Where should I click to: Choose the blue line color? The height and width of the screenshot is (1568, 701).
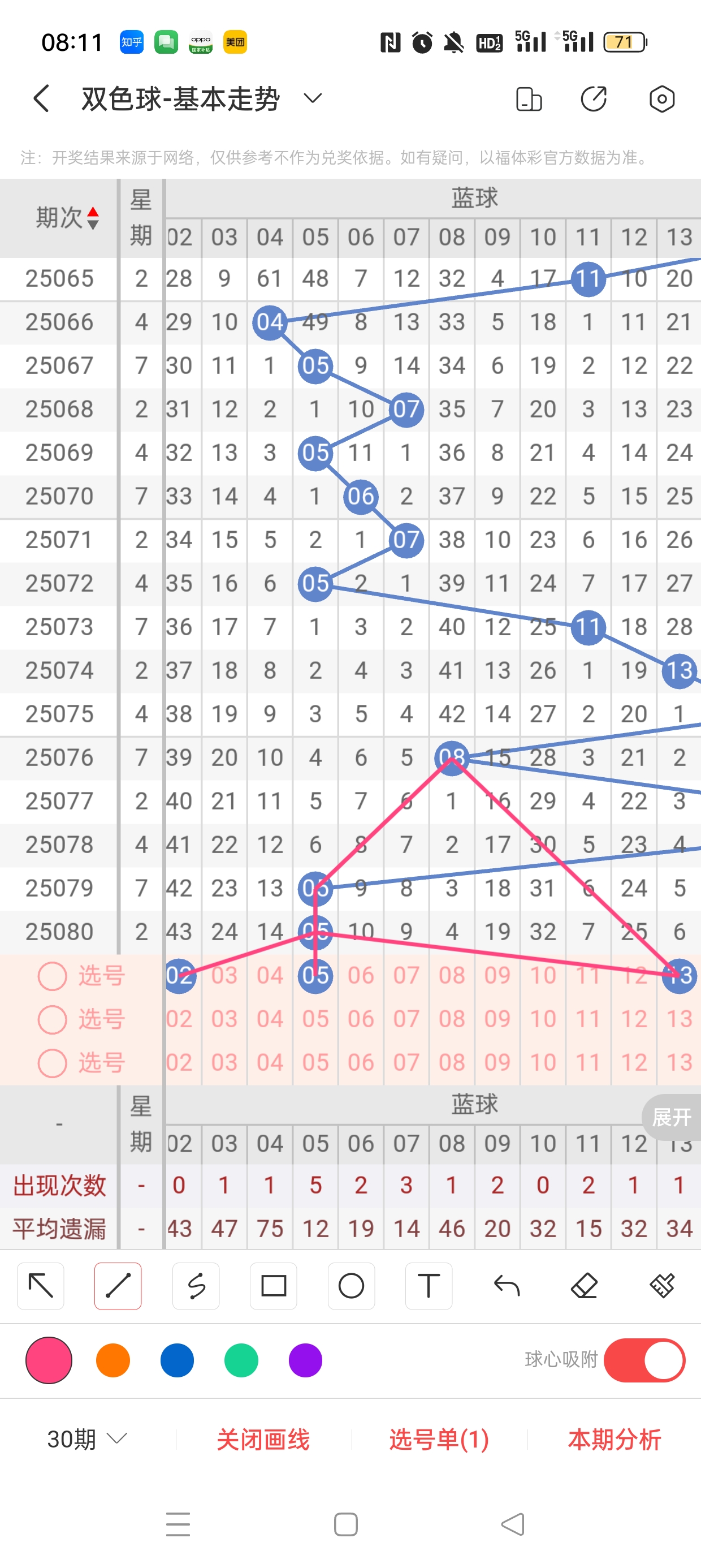[x=177, y=1360]
